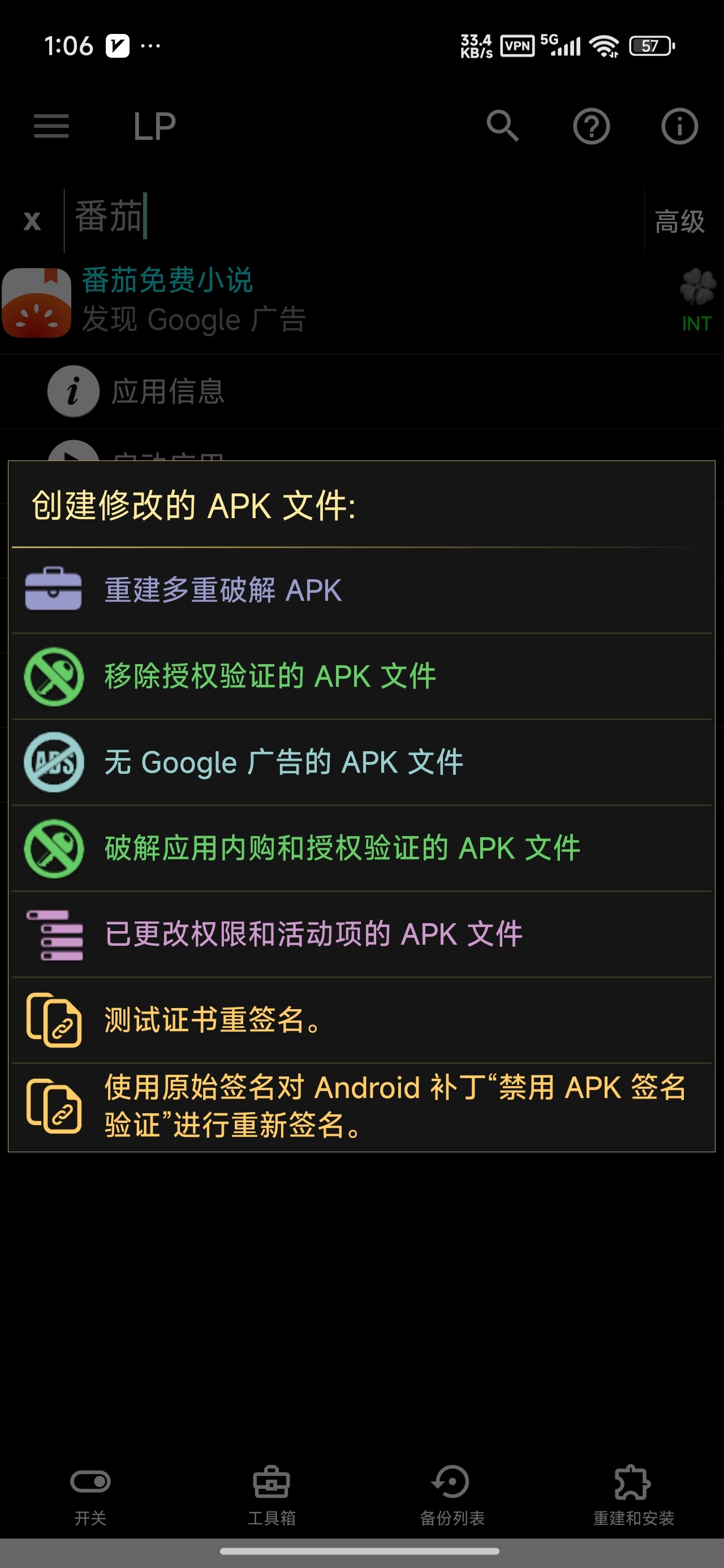Choose 使用原始签名 re-sign option
Viewport: 724px width, 1568px height.
point(361,1106)
